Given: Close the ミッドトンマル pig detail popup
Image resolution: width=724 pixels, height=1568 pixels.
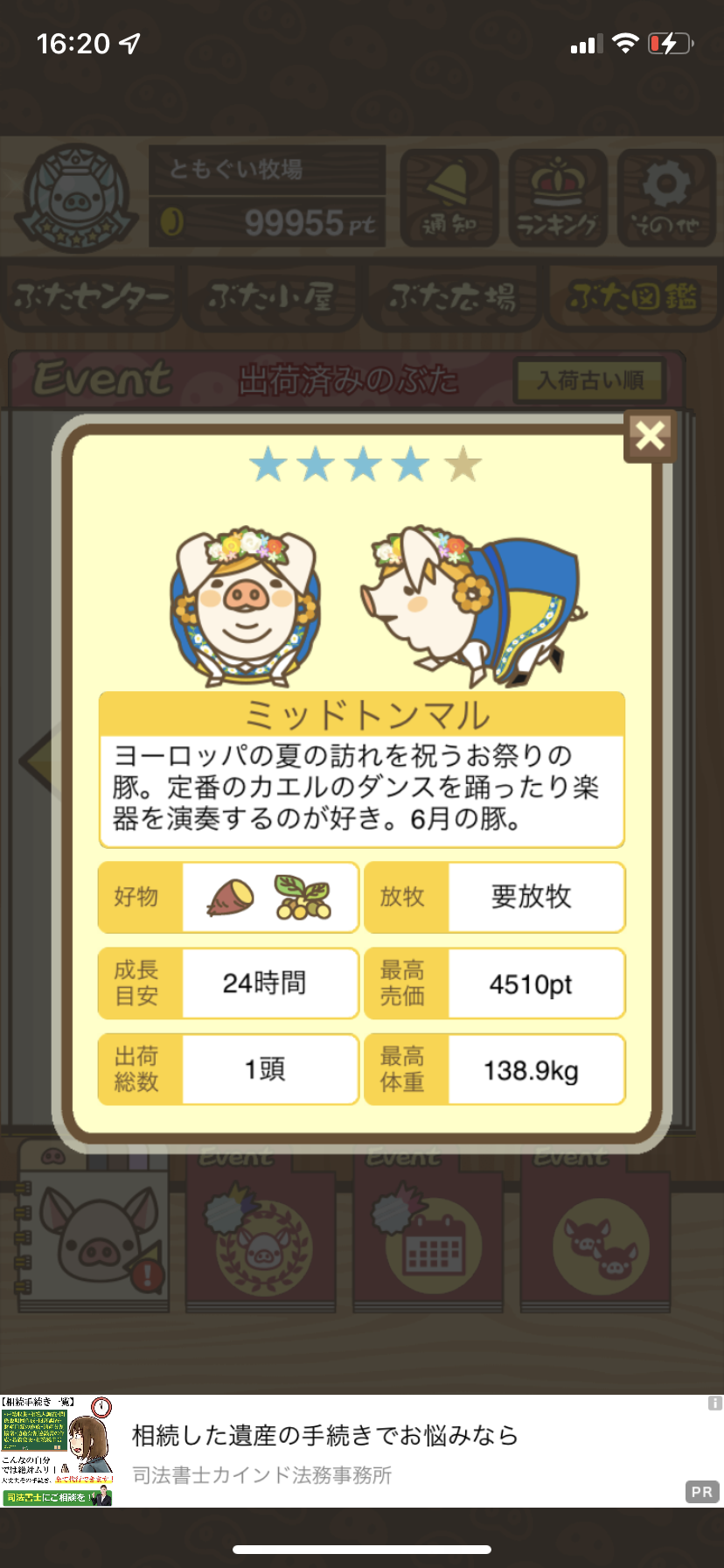Looking at the screenshot, I should (x=650, y=435).
